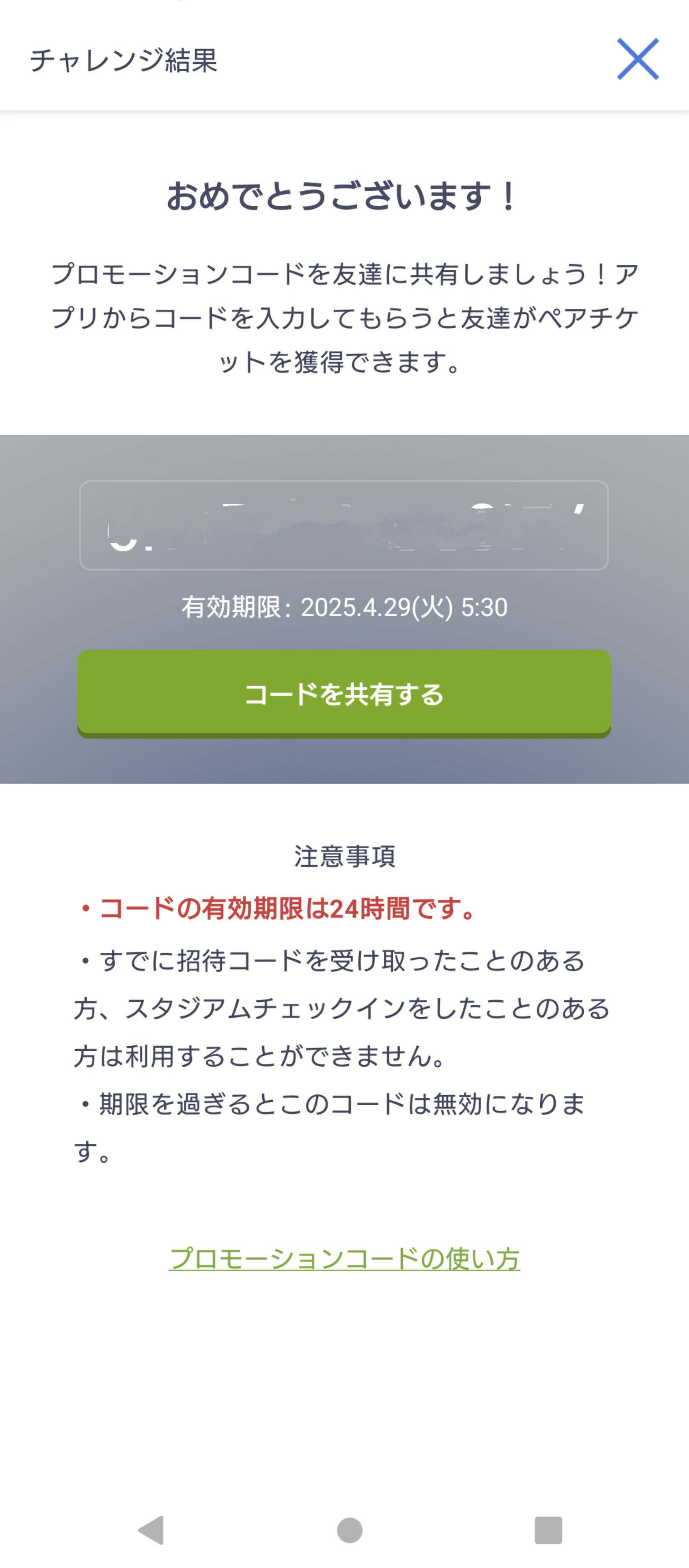Tap the コードを共有する button
Viewport: 689px width, 1568px height.
(344, 693)
